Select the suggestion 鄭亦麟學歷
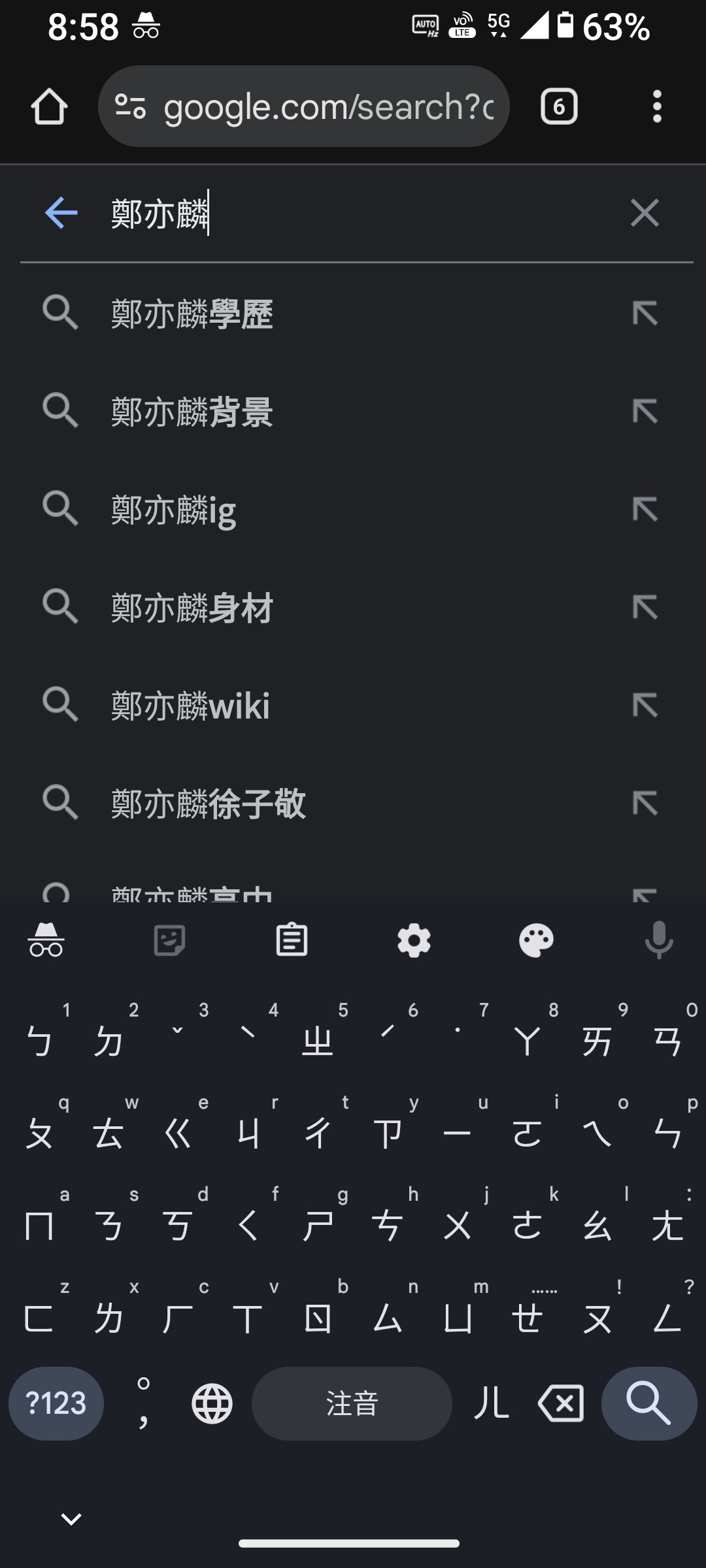Screen dimensions: 706x1568 [x=353, y=314]
